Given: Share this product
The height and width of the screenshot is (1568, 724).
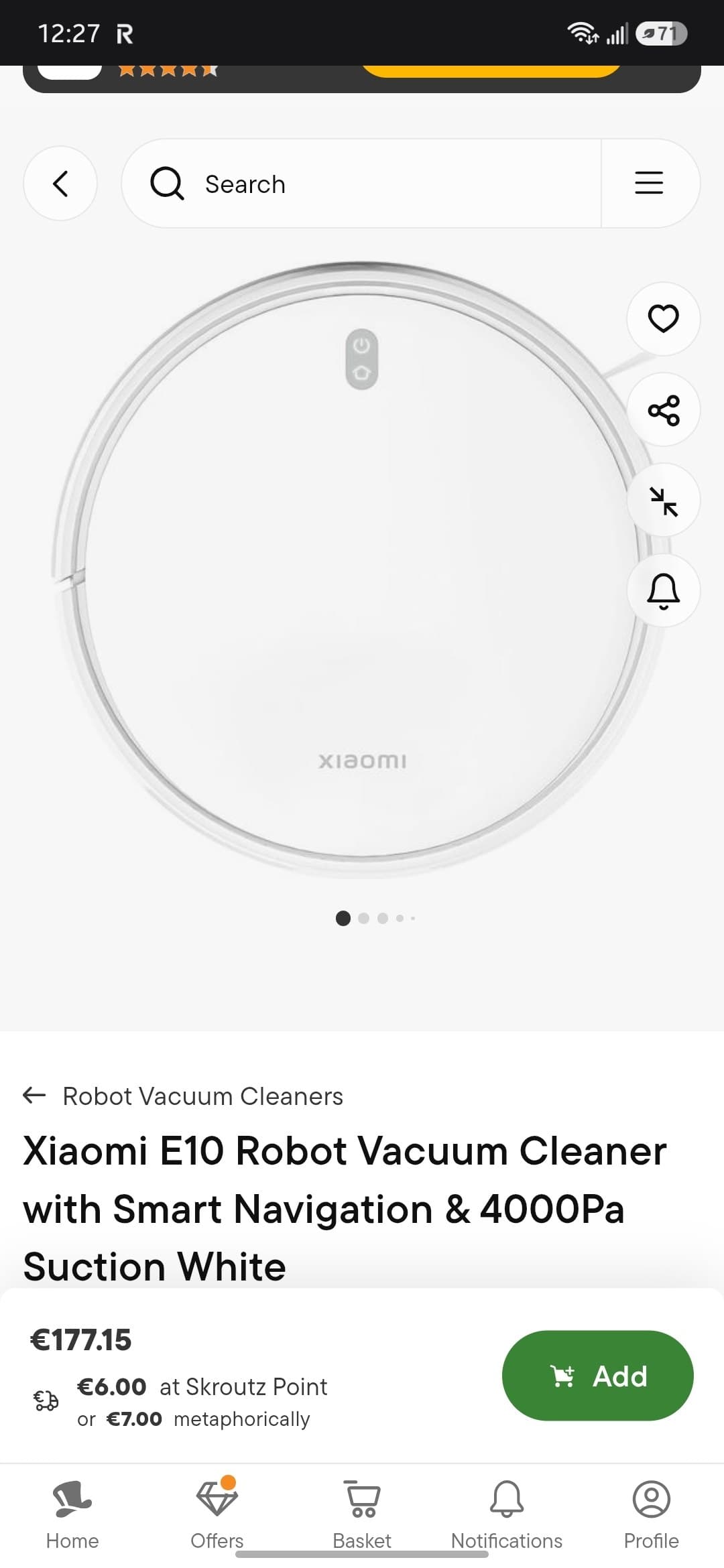Looking at the screenshot, I should pyautogui.click(x=664, y=409).
